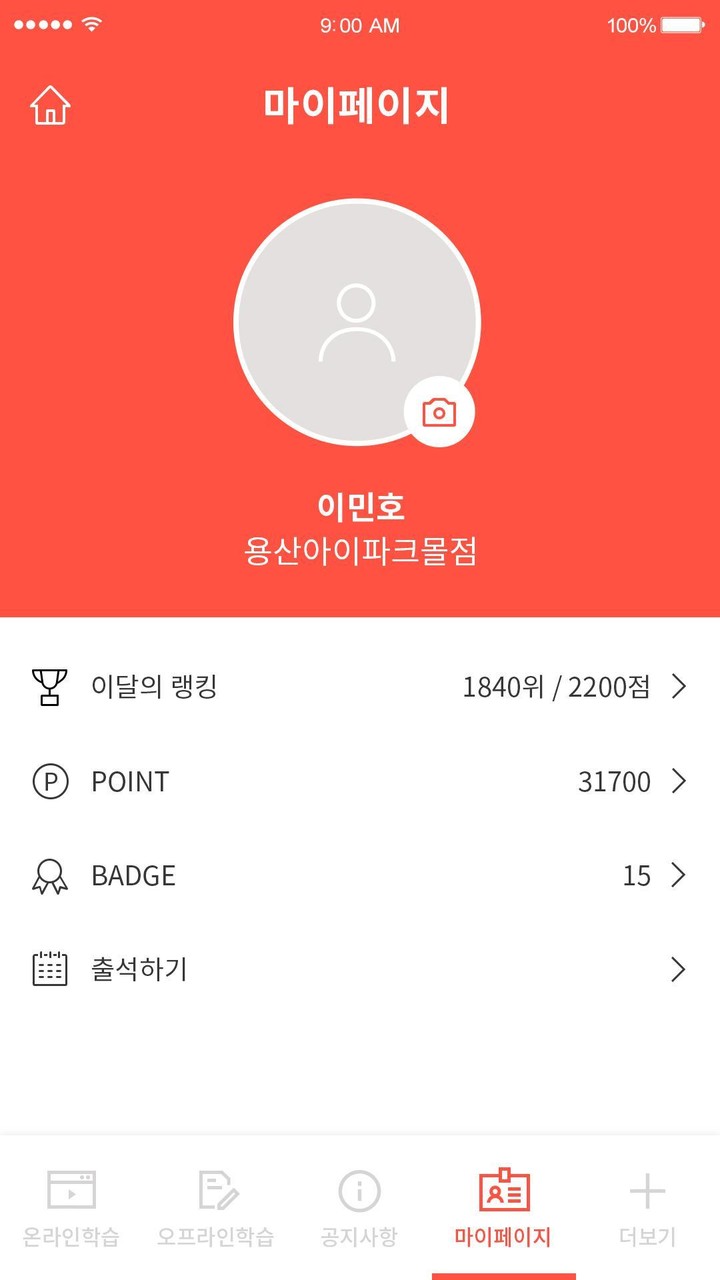
Task: Open 온라인학습 using the video player icon
Action: (x=71, y=1192)
